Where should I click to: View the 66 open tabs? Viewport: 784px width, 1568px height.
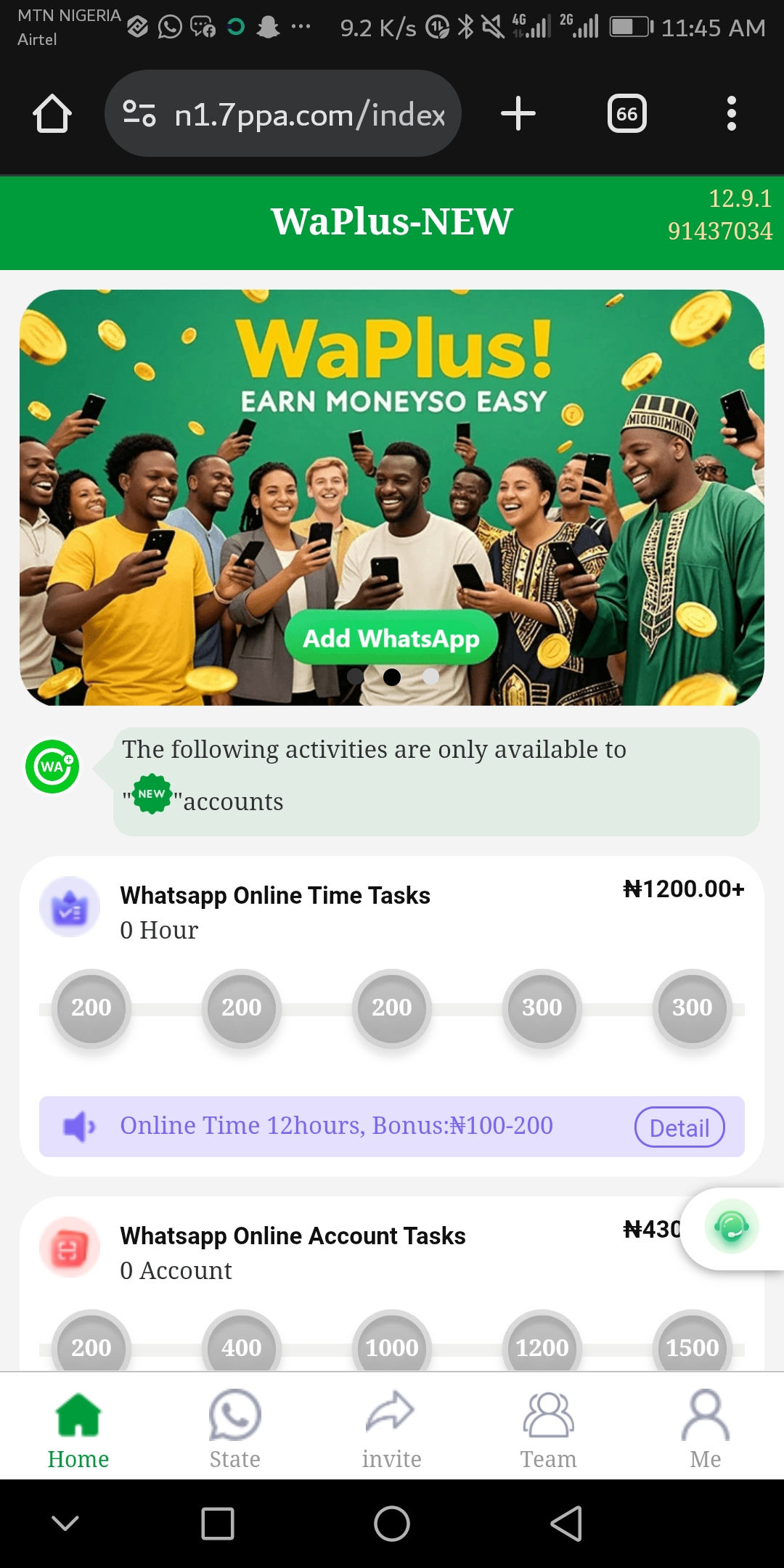[x=626, y=114]
